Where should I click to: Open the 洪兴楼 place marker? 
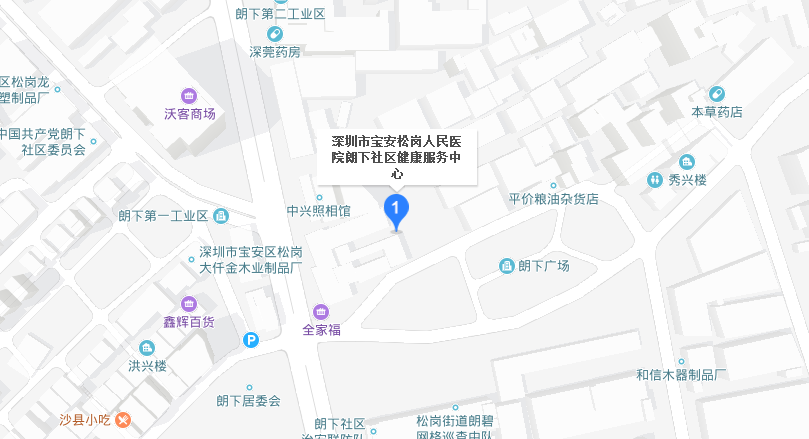pos(147,348)
